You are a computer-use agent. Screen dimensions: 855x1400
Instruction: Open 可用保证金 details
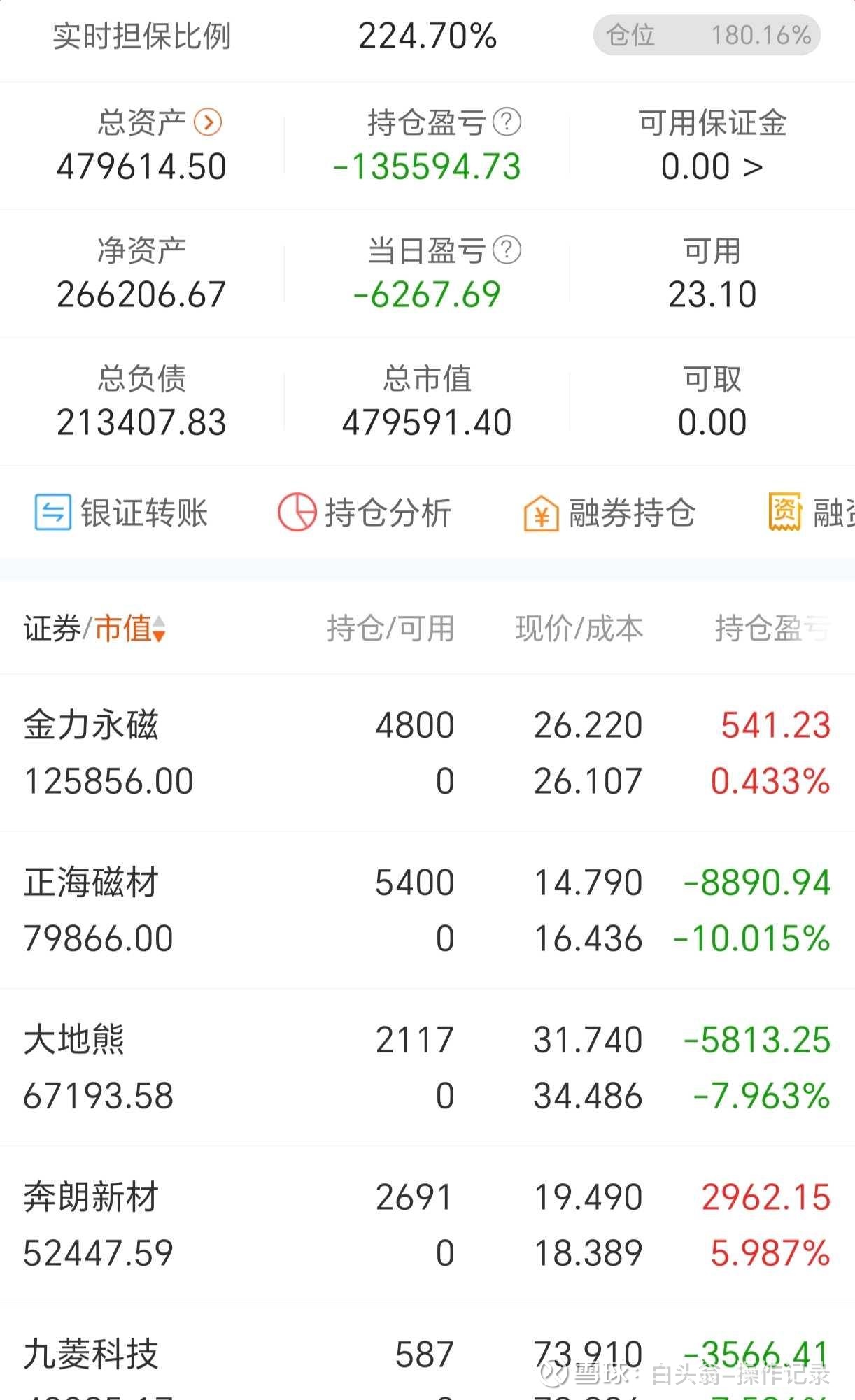712,145
